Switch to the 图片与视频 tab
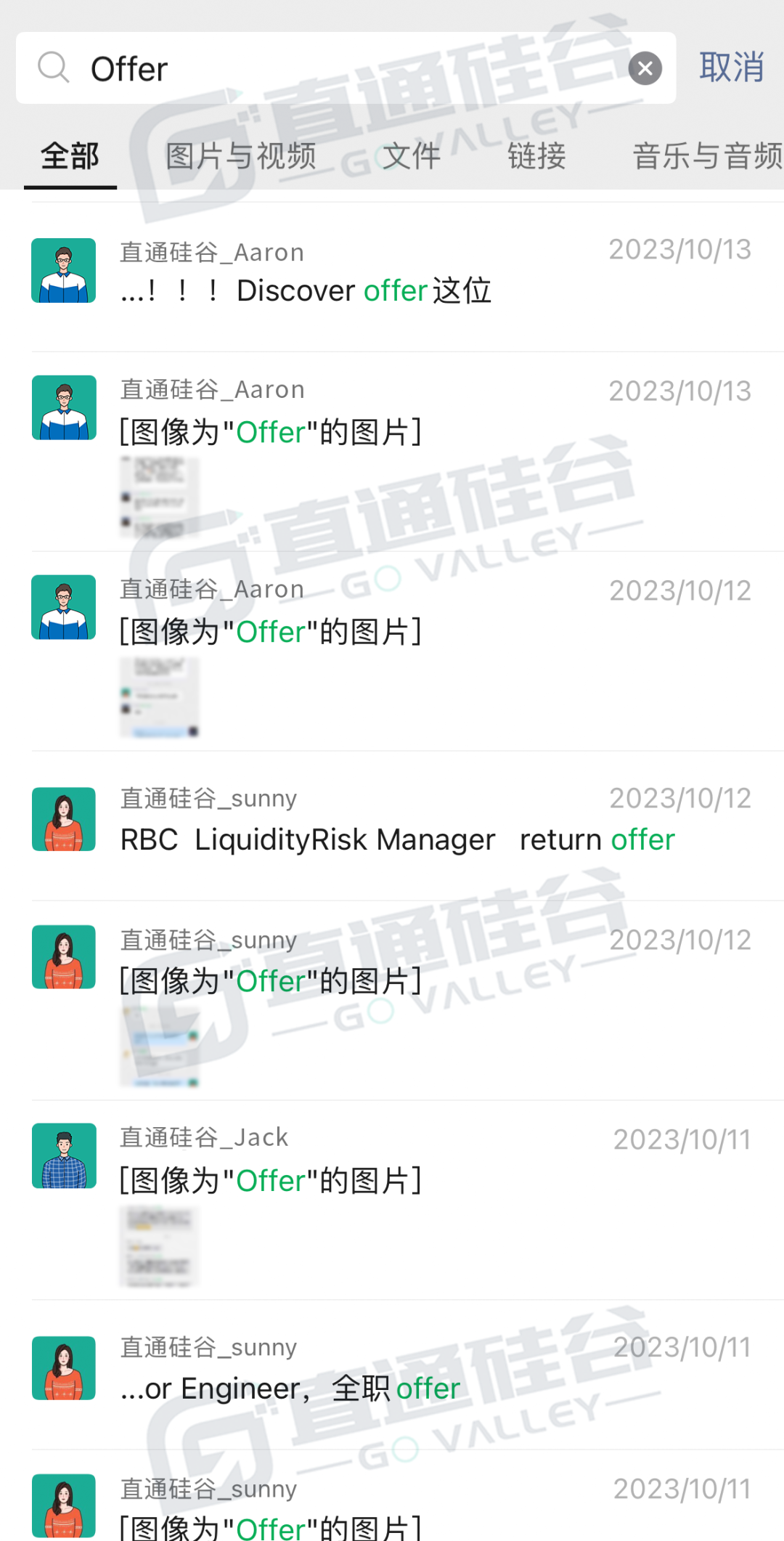This screenshot has height=1541, width=784. 241,156
